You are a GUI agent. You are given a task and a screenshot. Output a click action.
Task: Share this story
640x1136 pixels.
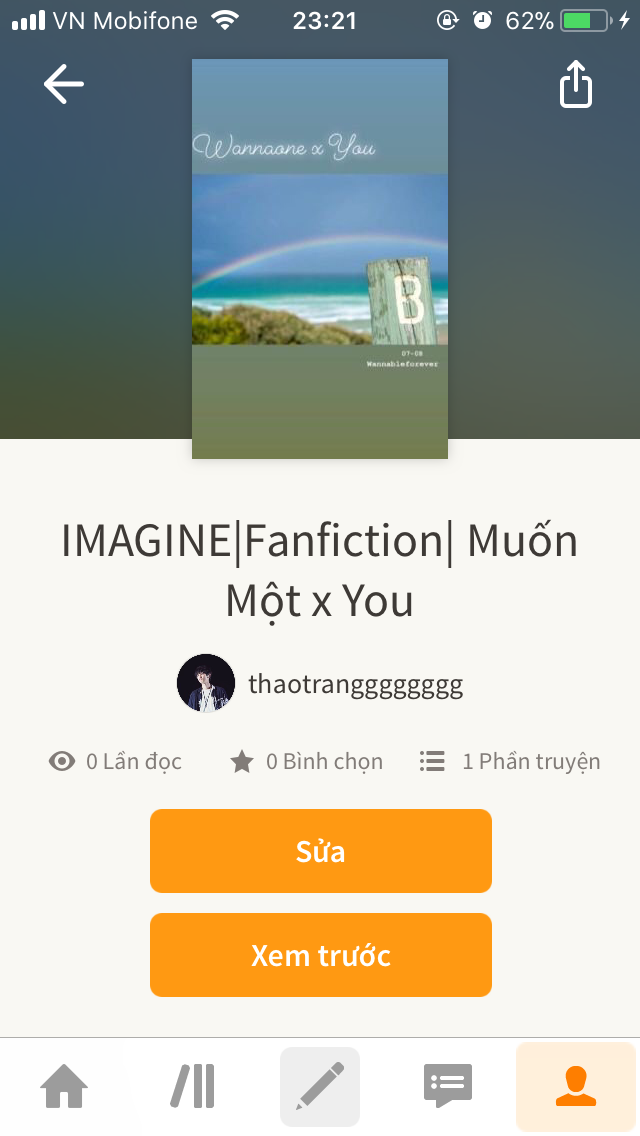(x=575, y=84)
